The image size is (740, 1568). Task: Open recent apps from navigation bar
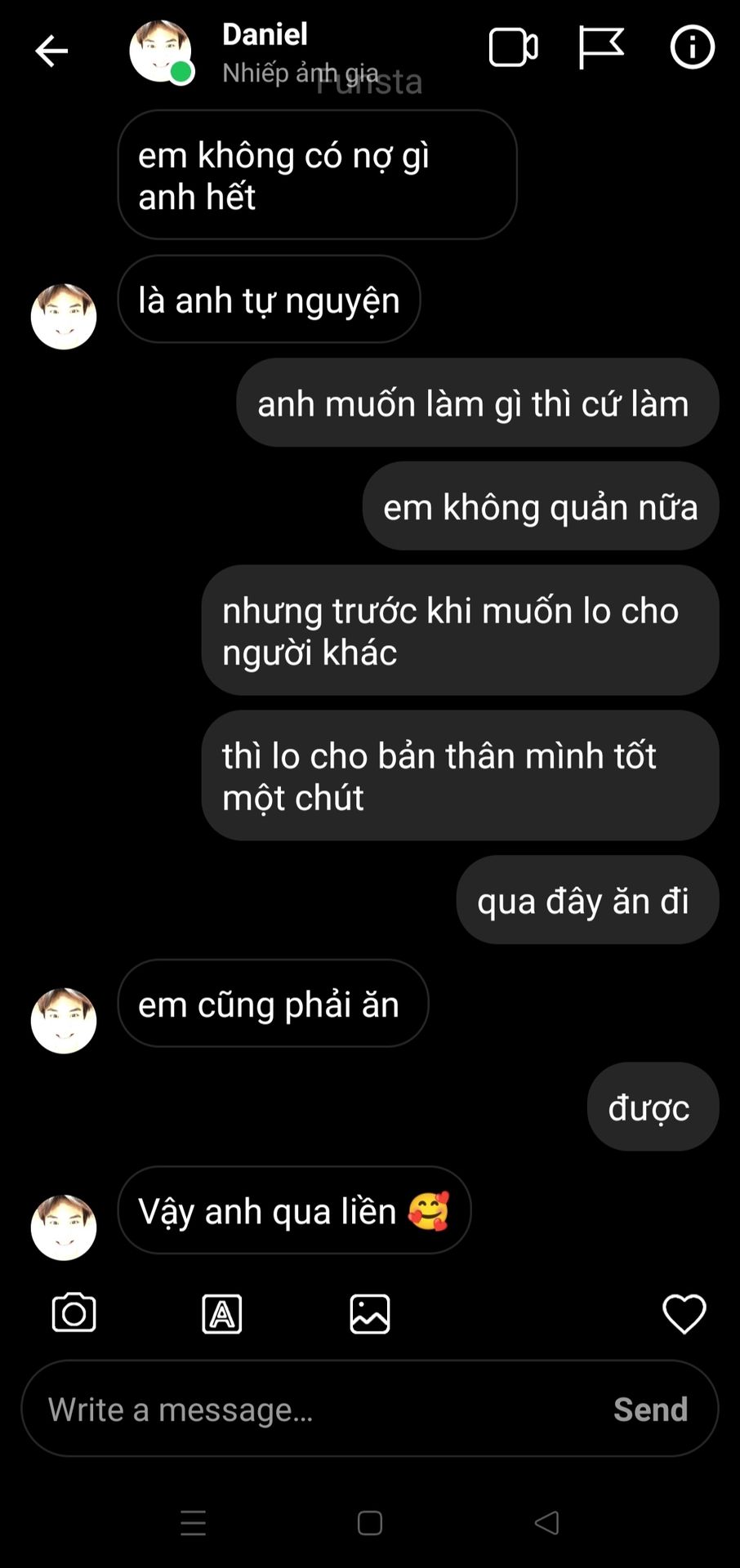pyautogui.click(x=193, y=1523)
